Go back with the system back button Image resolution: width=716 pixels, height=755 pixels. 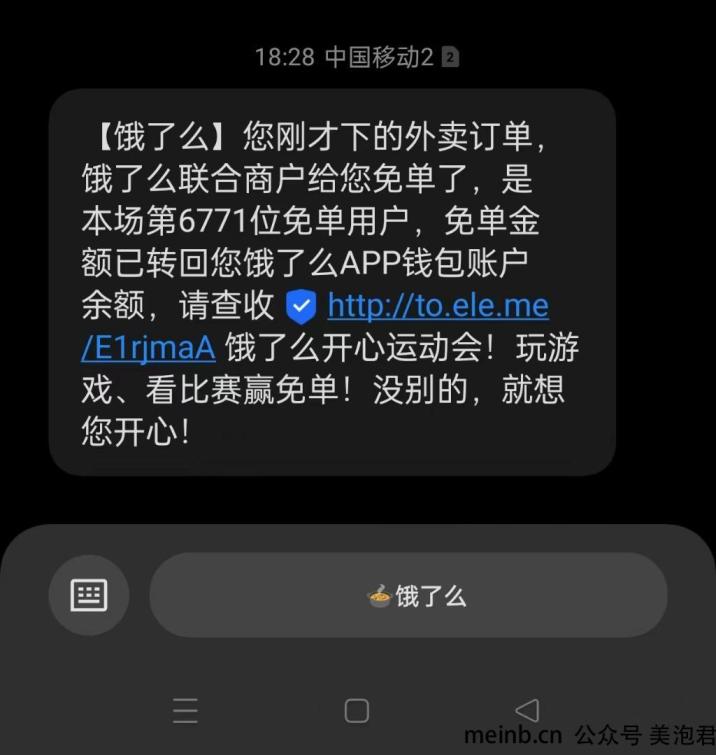[x=526, y=710]
